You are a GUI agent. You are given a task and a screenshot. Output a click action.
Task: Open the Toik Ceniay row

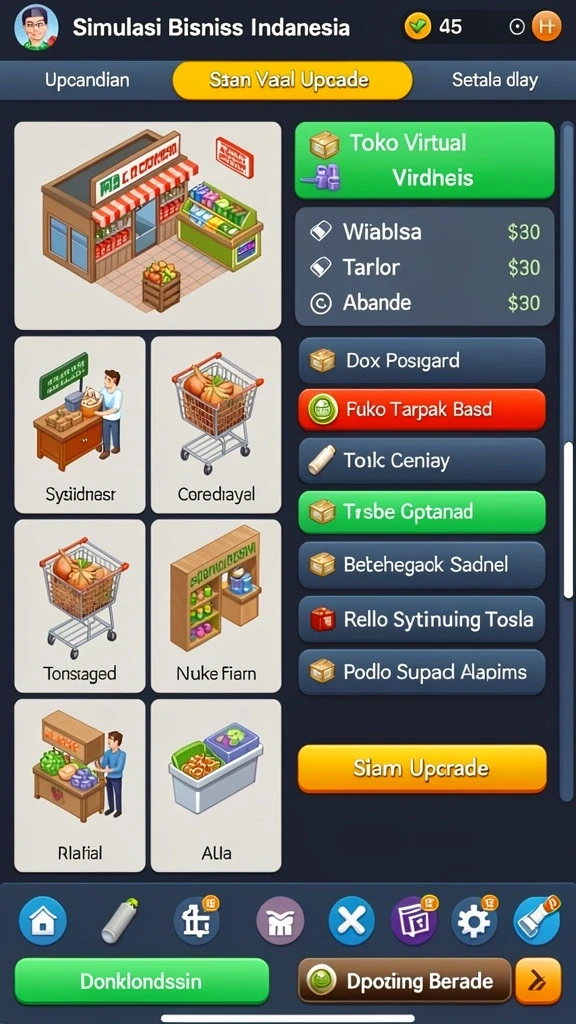coord(422,460)
